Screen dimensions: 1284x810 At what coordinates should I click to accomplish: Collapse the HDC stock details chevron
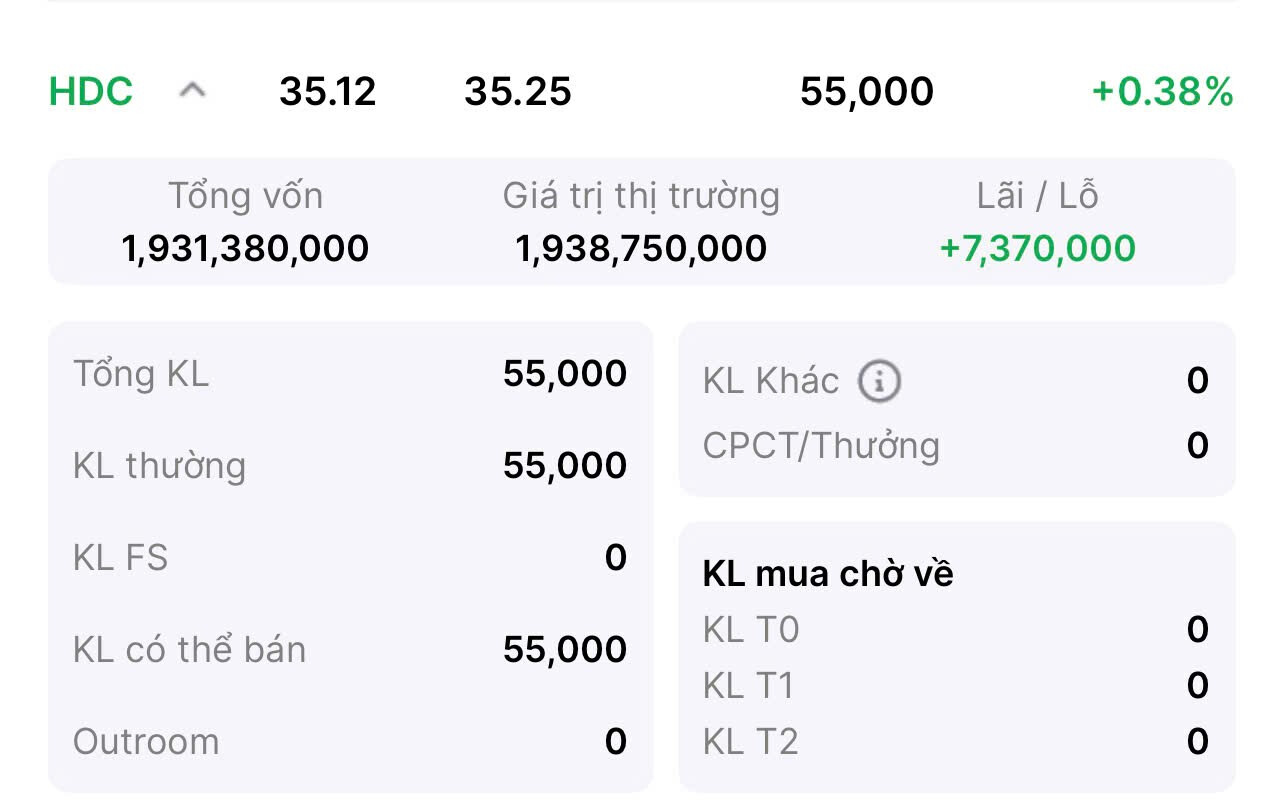(x=192, y=91)
